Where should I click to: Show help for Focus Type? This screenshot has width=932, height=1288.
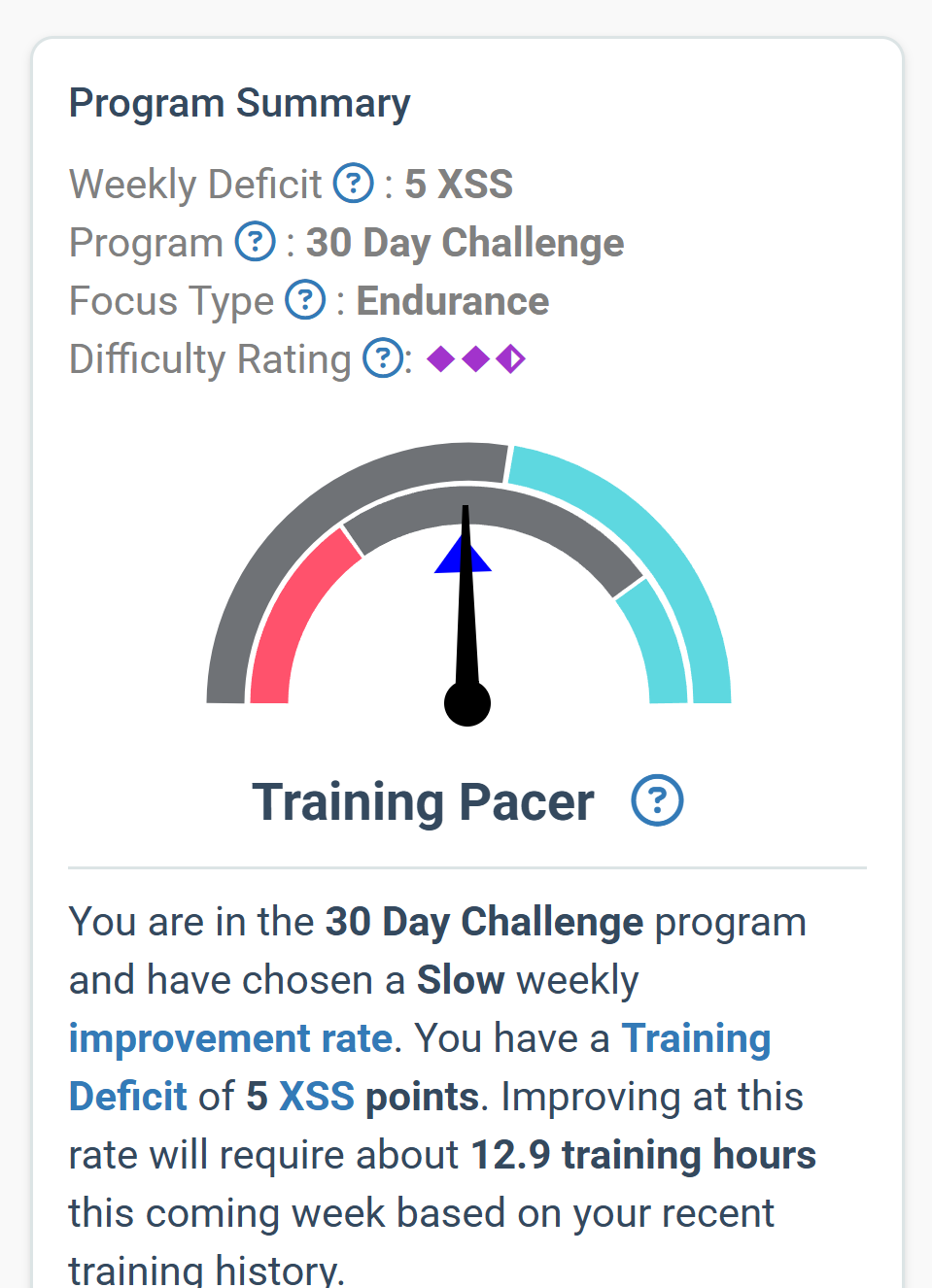pyautogui.click(x=305, y=299)
